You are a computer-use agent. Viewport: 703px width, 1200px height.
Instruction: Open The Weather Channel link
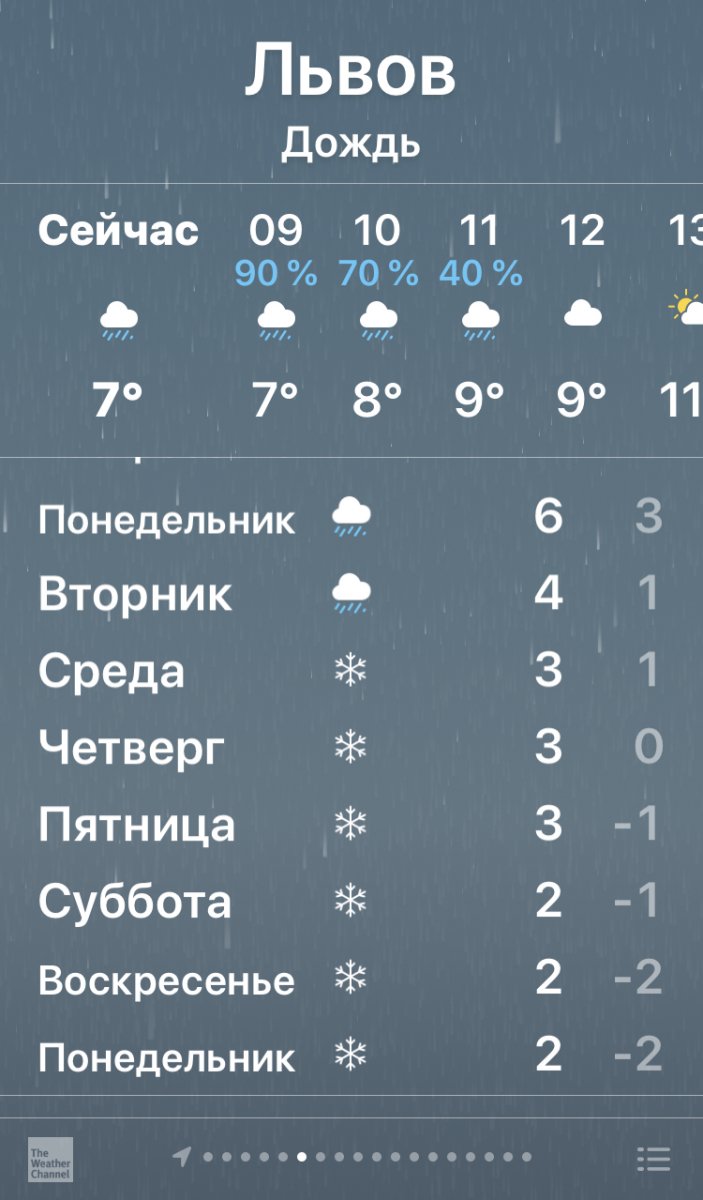tap(49, 1159)
